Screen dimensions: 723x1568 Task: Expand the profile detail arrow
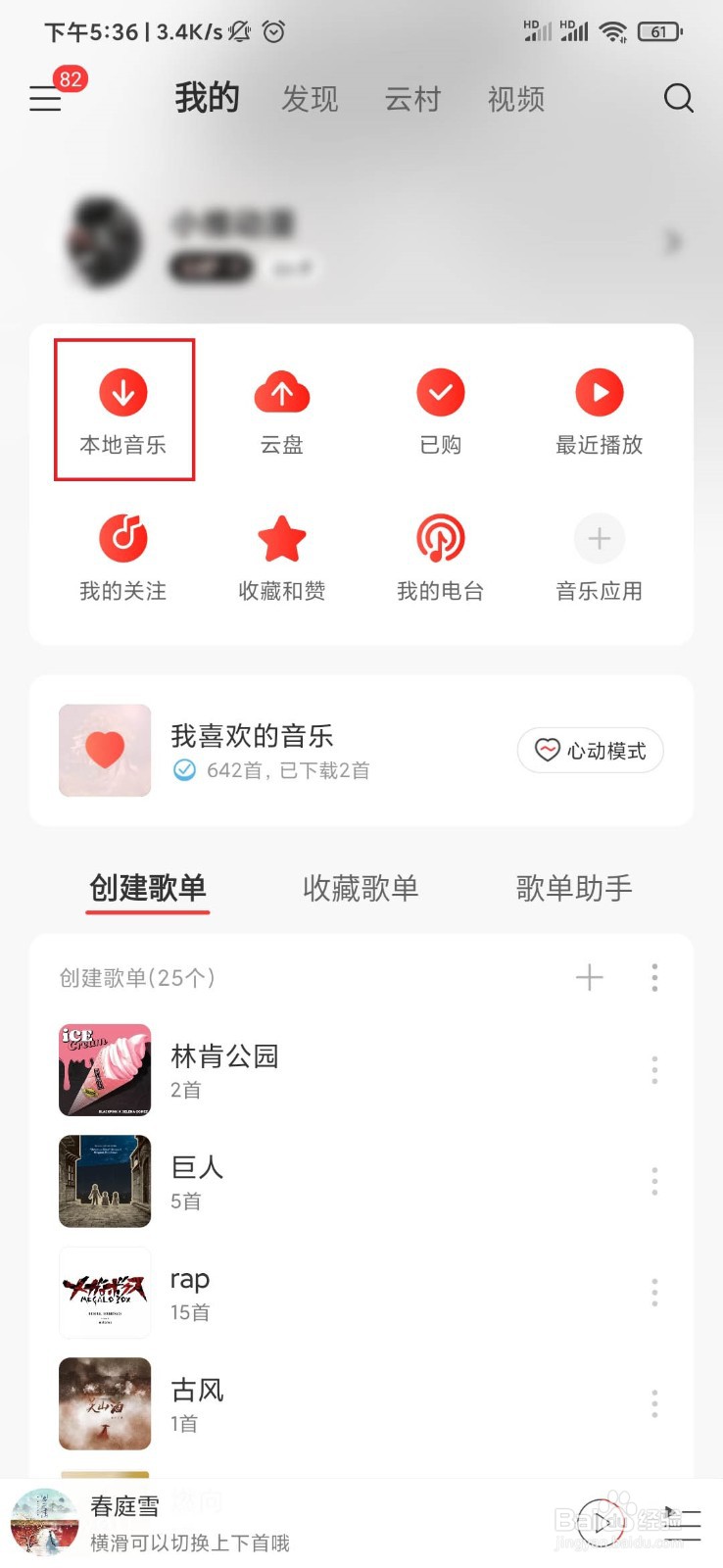[x=674, y=242]
